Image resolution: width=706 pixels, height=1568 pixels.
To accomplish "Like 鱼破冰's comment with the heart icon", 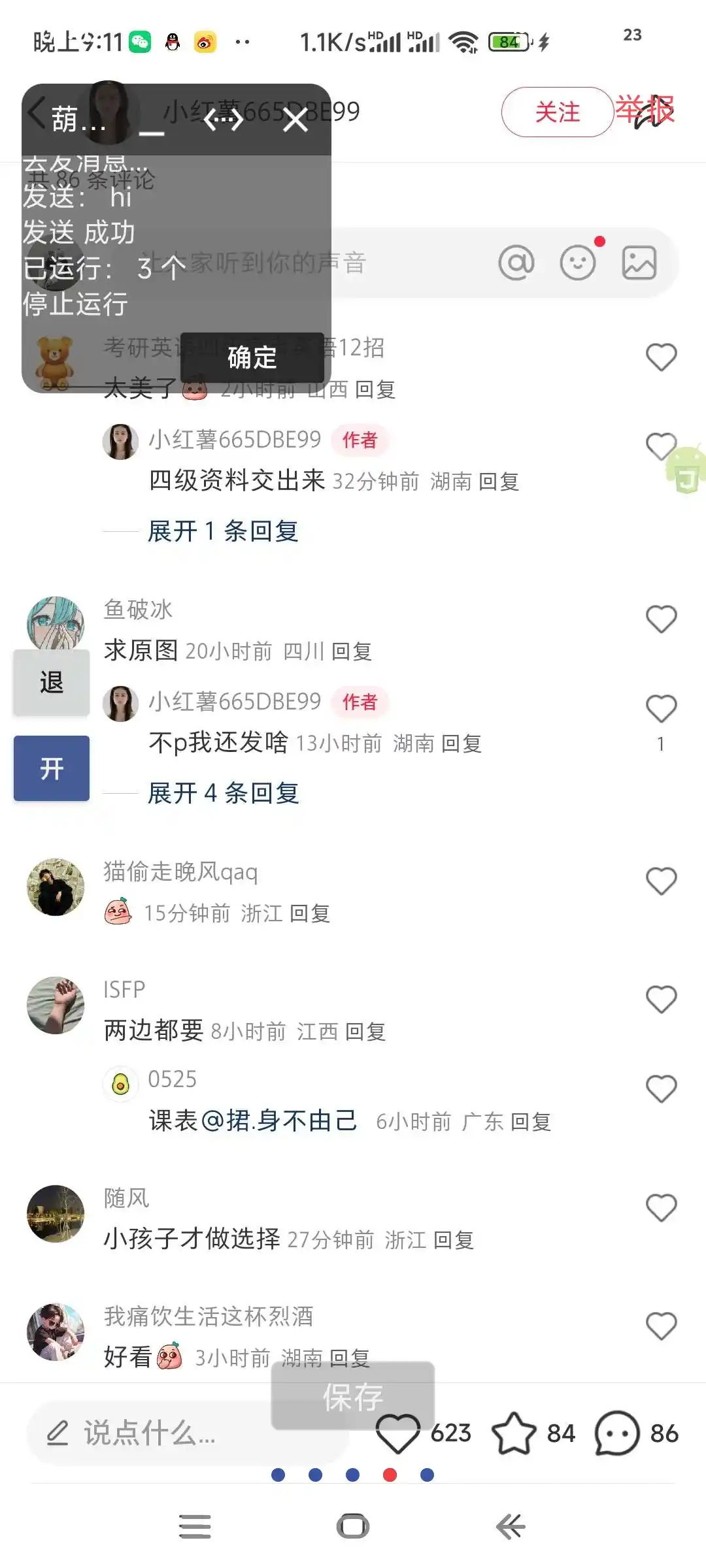I will (x=660, y=617).
